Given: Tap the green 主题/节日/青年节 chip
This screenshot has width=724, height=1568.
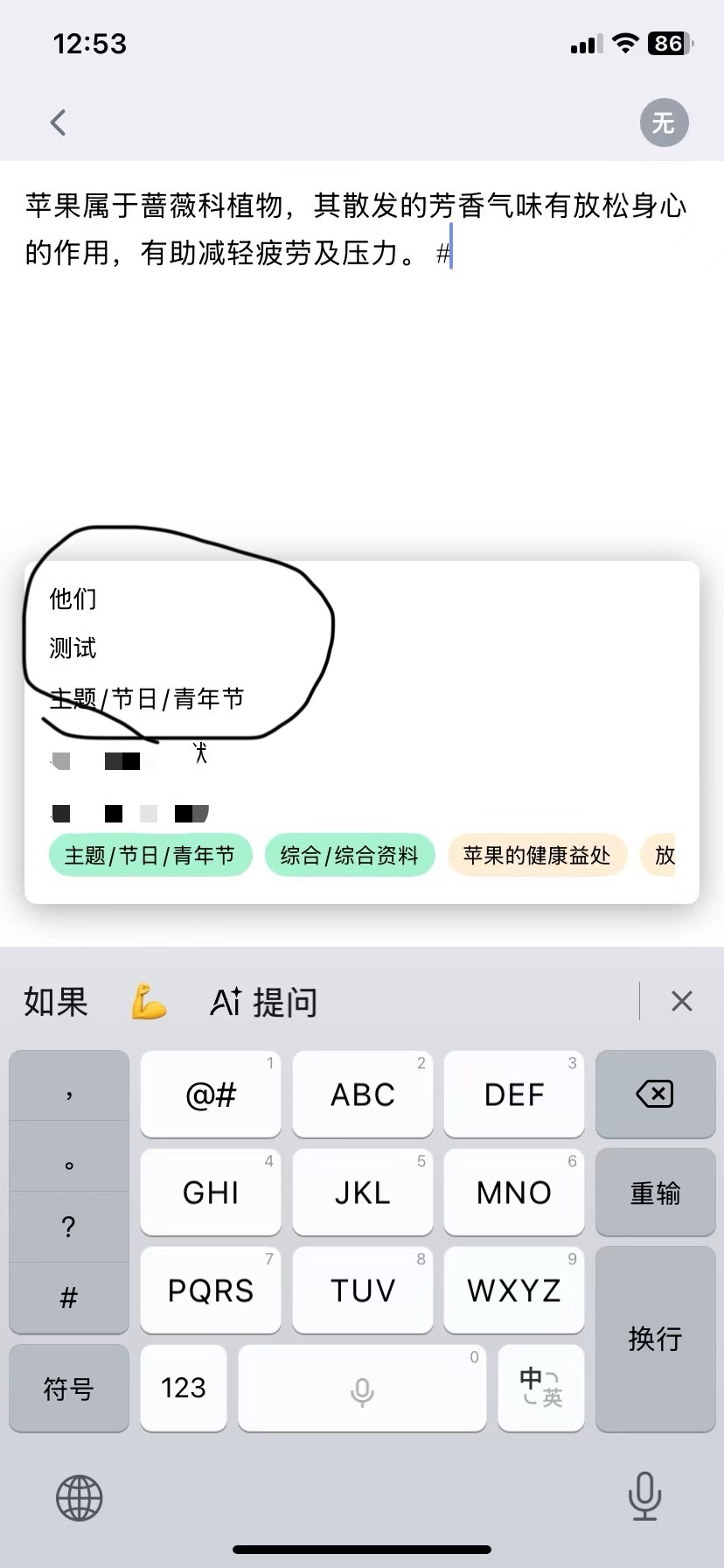Looking at the screenshot, I should point(150,856).
